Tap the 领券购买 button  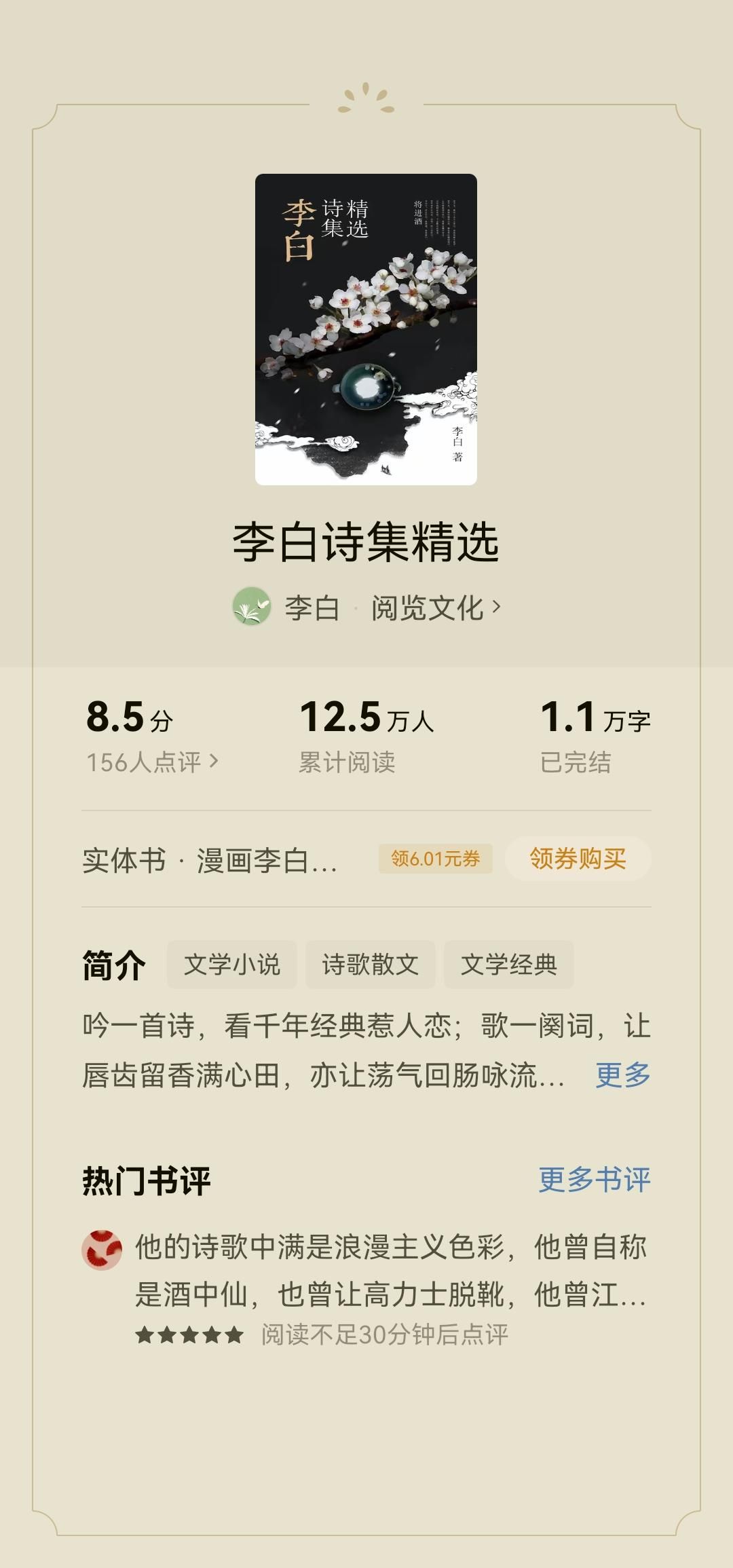[x=578, y=859]
